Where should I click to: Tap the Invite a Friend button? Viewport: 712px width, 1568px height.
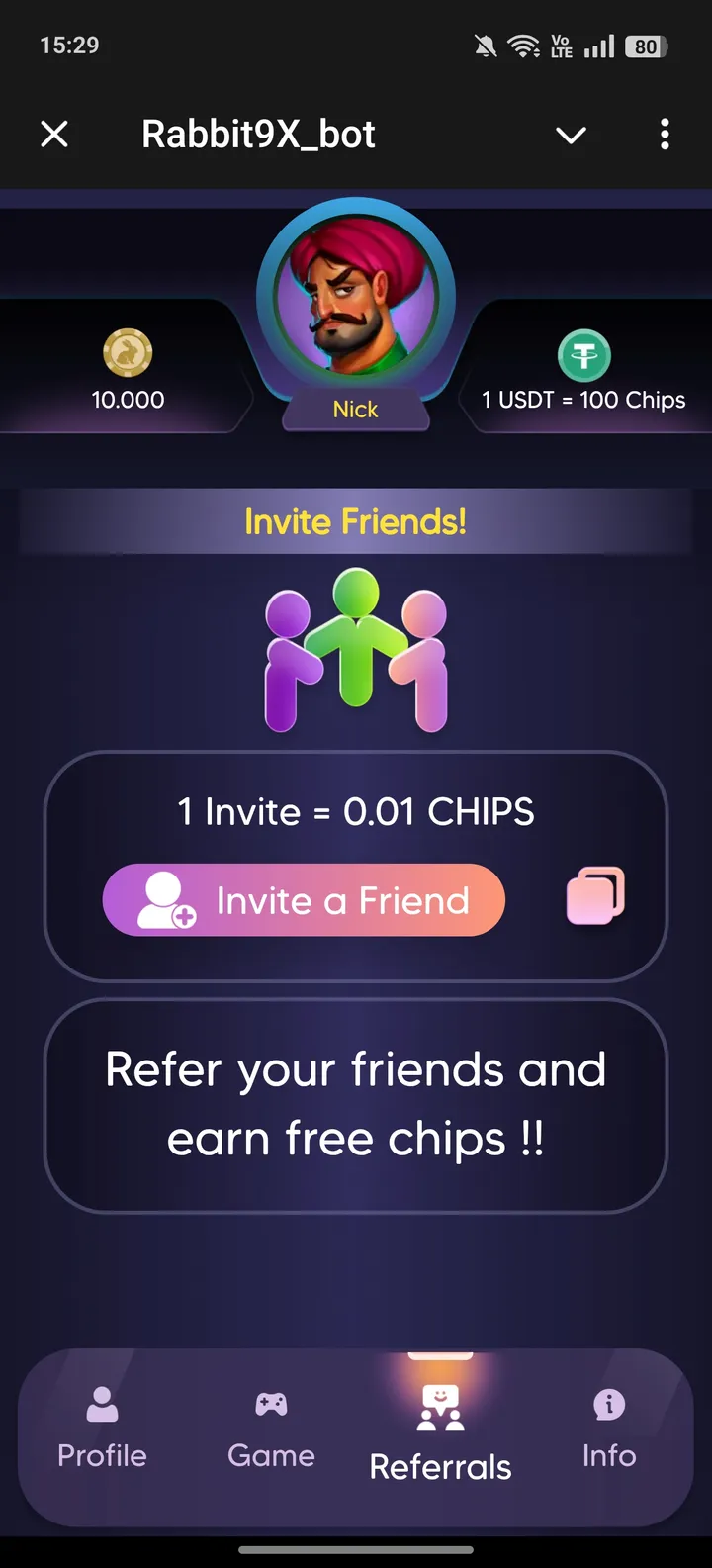click(x=304, y=900)
